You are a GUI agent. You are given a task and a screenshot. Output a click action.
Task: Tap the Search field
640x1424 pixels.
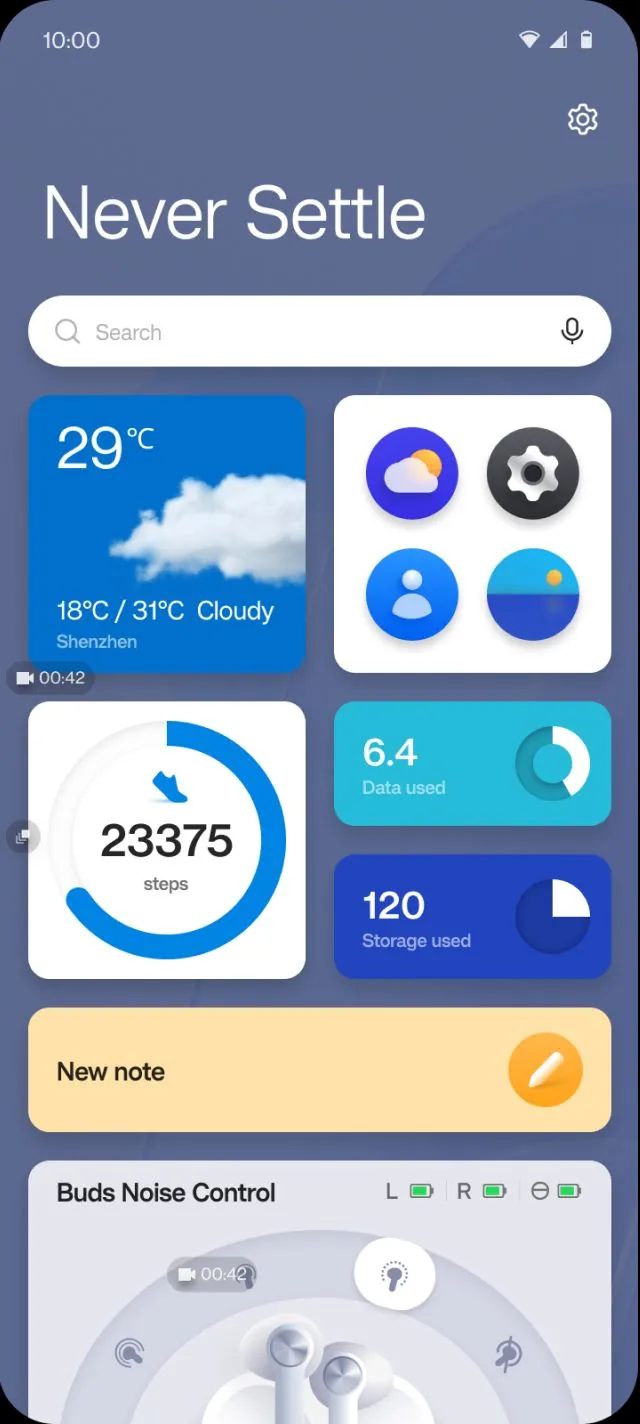pyautogui.click(x=300, y=332)
